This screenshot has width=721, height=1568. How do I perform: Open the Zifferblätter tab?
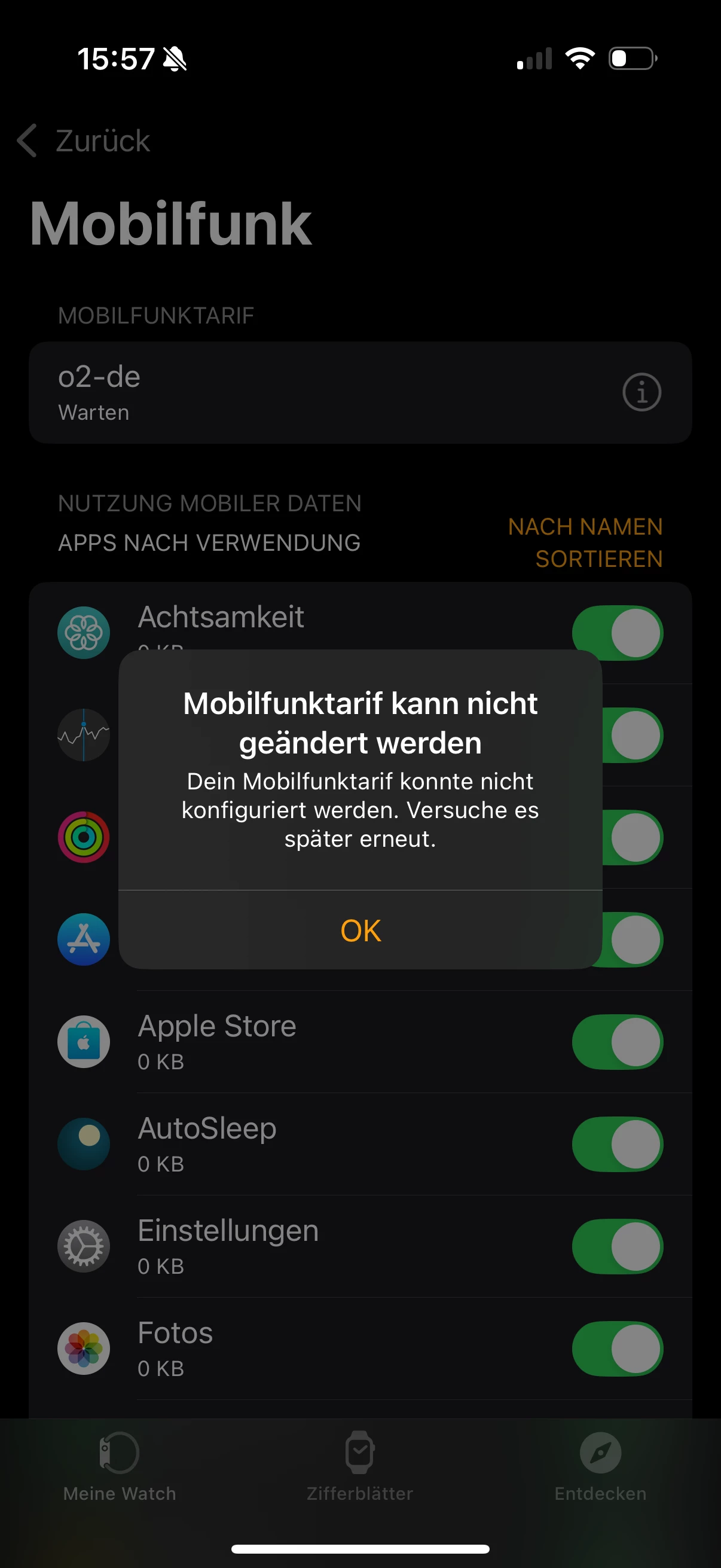360,1467
